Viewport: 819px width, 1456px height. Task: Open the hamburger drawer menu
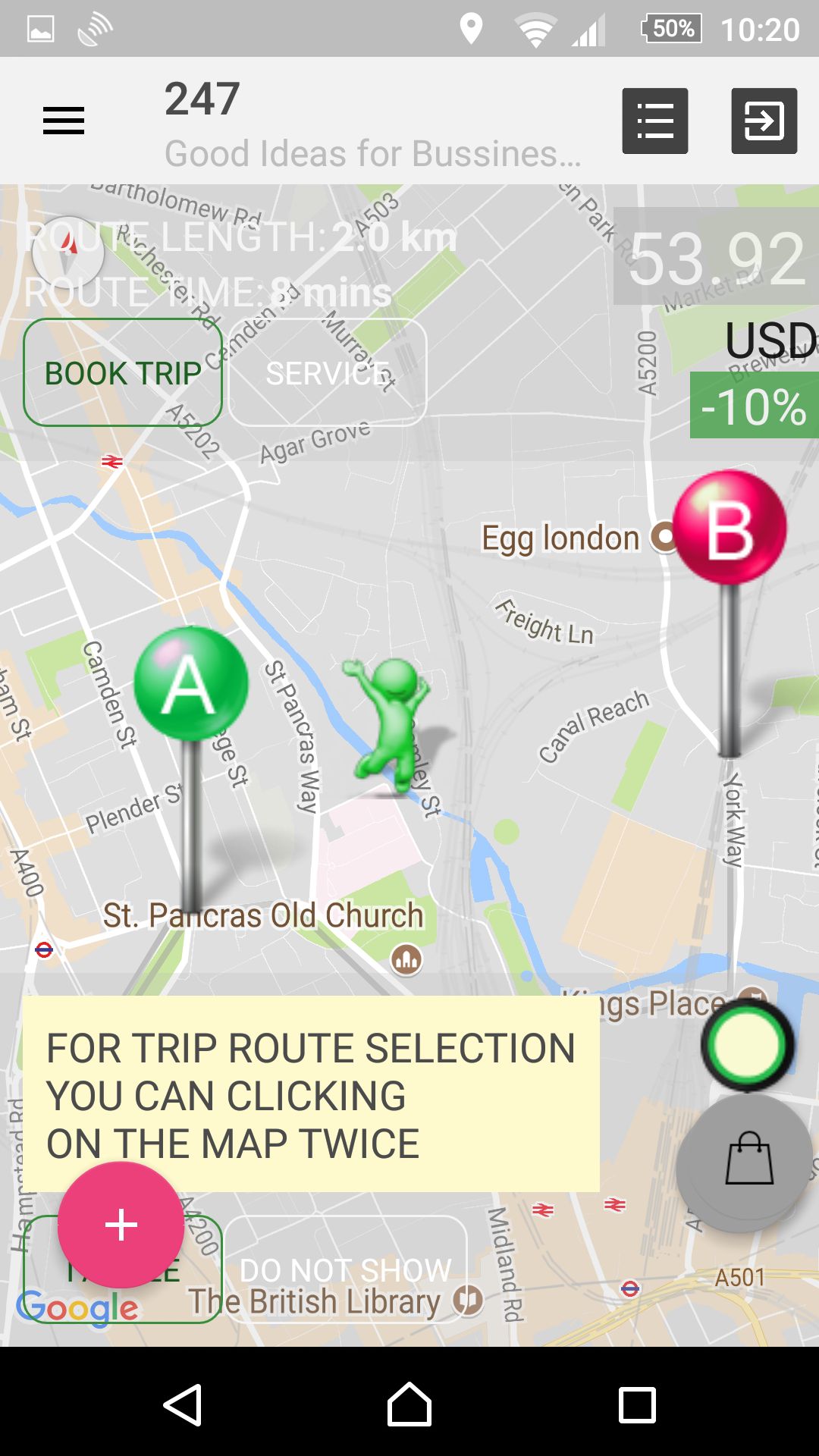(x=64, y=121)
